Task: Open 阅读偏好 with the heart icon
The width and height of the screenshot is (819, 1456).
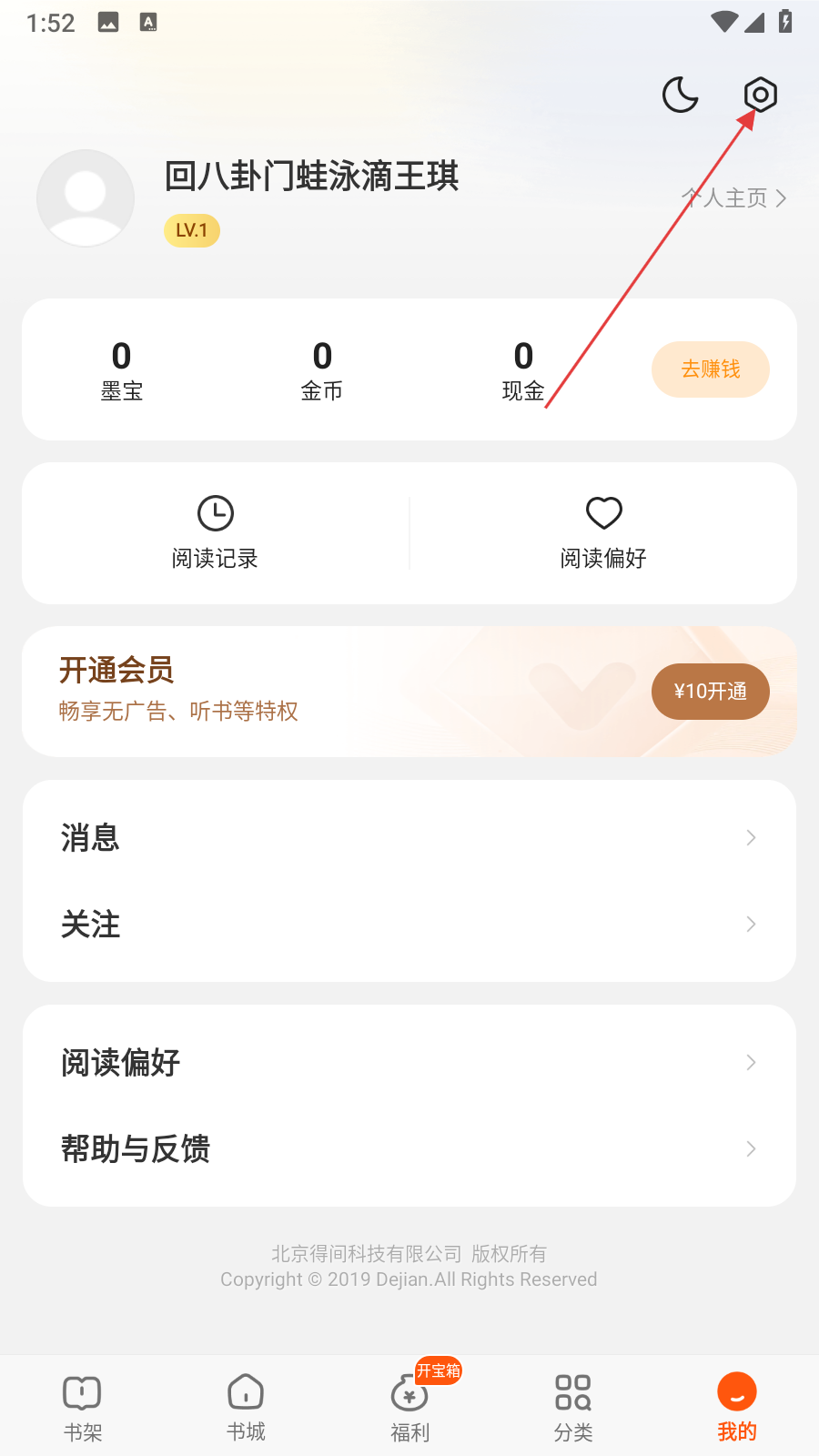Action: (603, 533)
